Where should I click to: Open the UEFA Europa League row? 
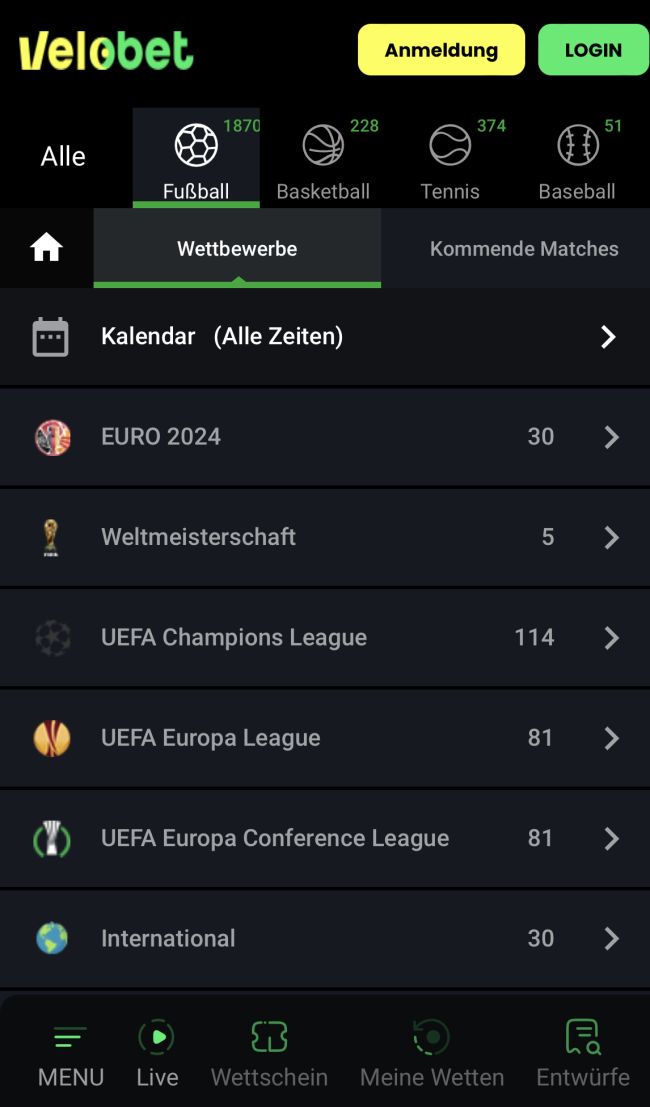(324, 738)
